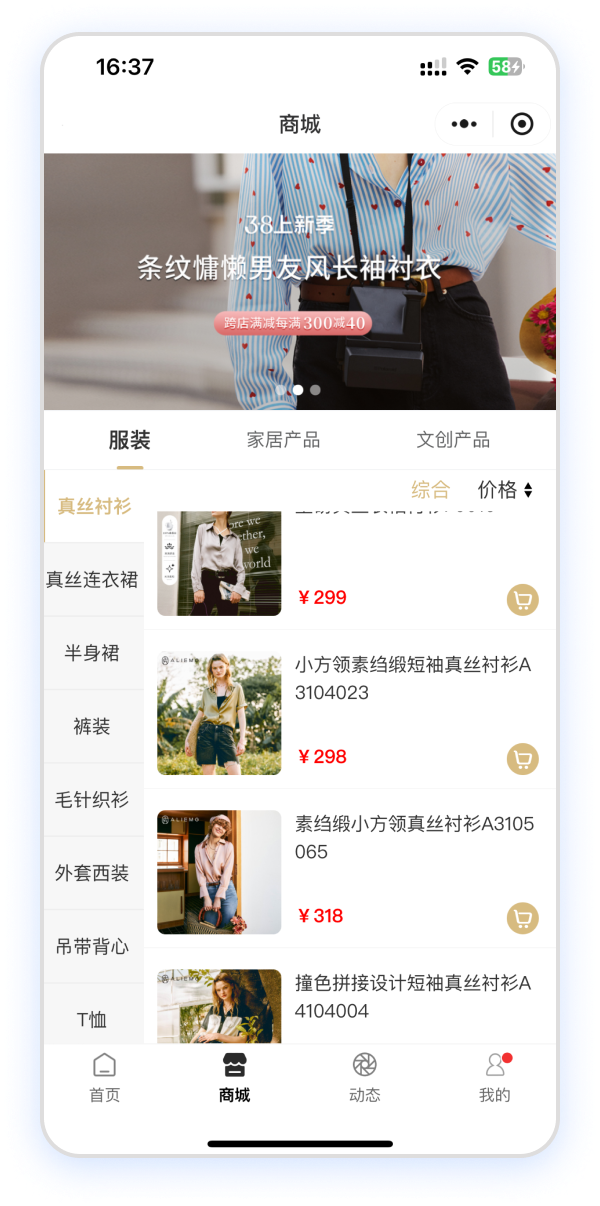Open the striped long-sleeve shirt banner
Image resolution: width=600 pixels, height=1206 pixels.
click(300, 281)
